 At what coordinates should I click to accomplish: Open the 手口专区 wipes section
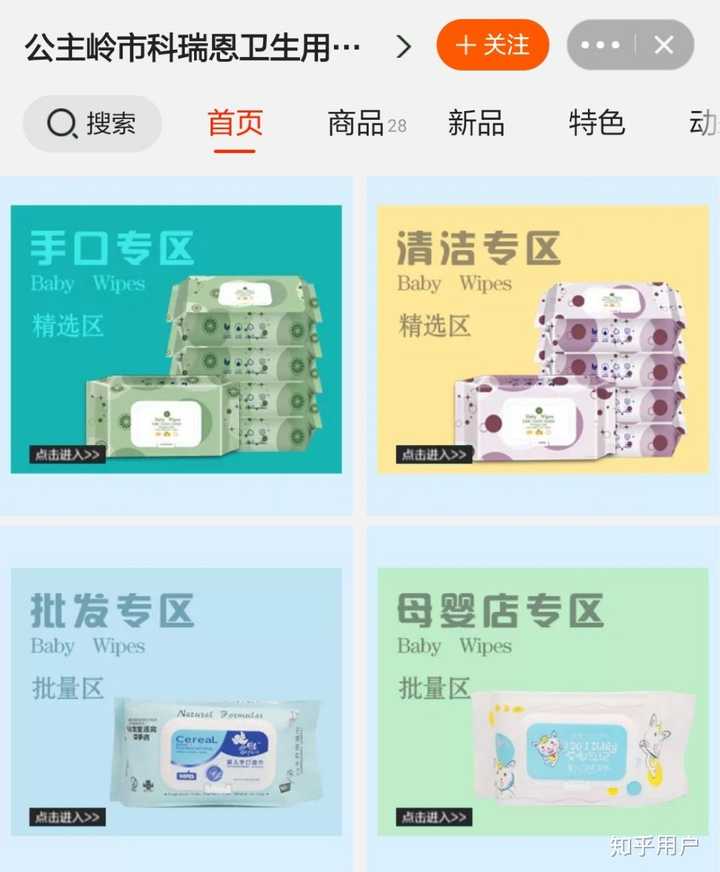pyautogui.click(x=176, y=340)
